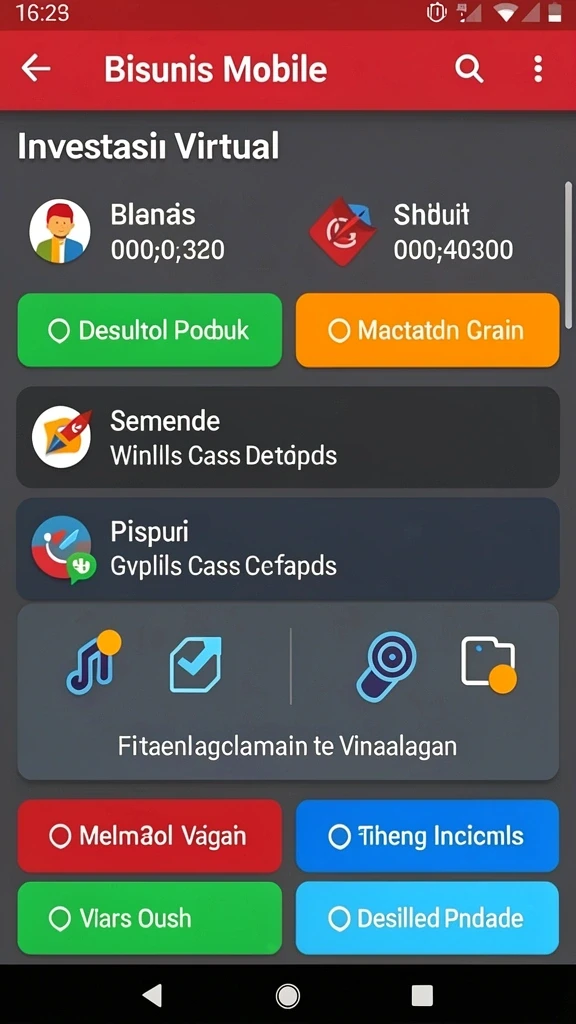Go to the system home screen

(x=287, y=995)
